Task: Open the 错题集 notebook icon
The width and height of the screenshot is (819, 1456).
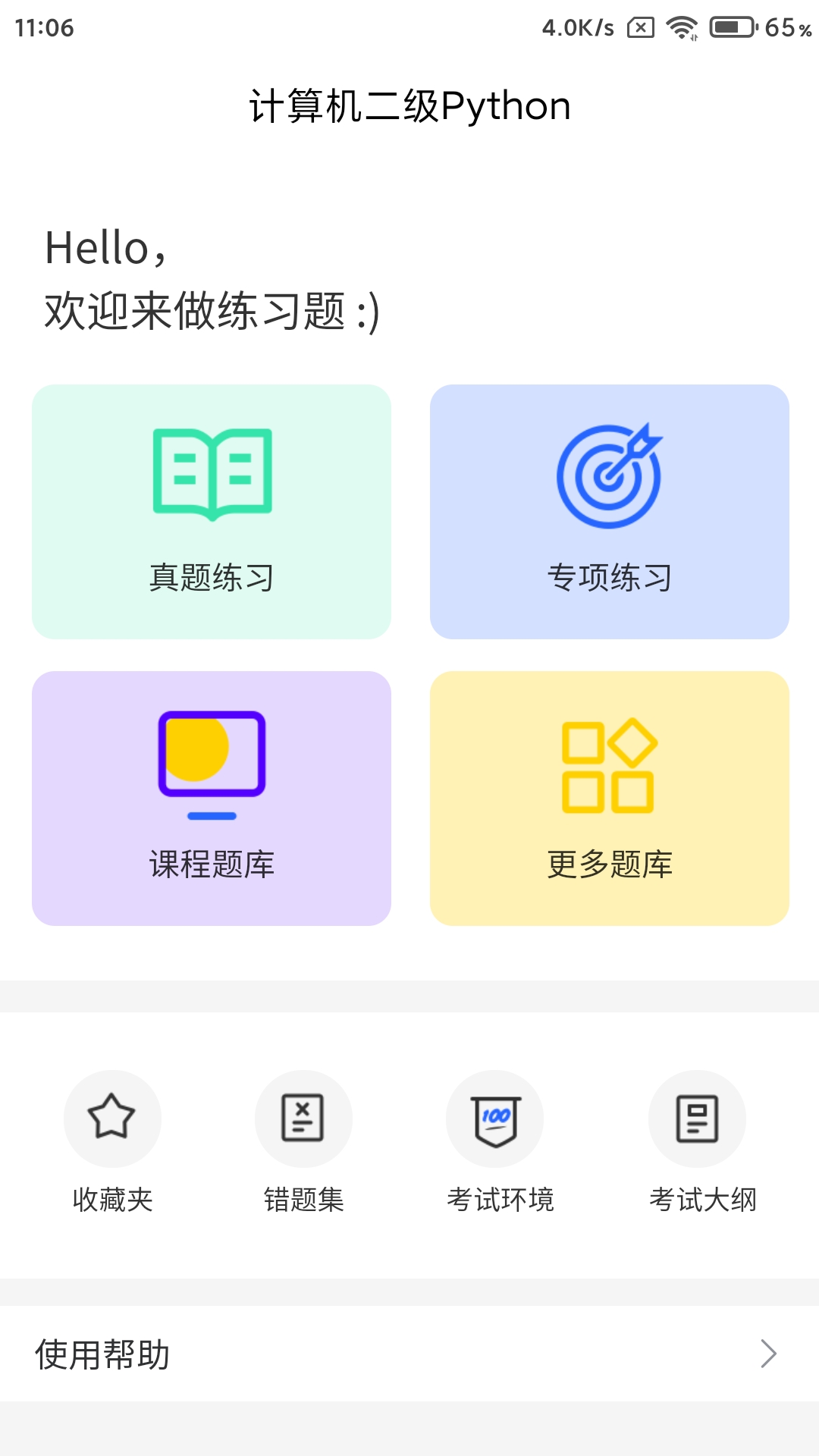Action: (303, 1119)
